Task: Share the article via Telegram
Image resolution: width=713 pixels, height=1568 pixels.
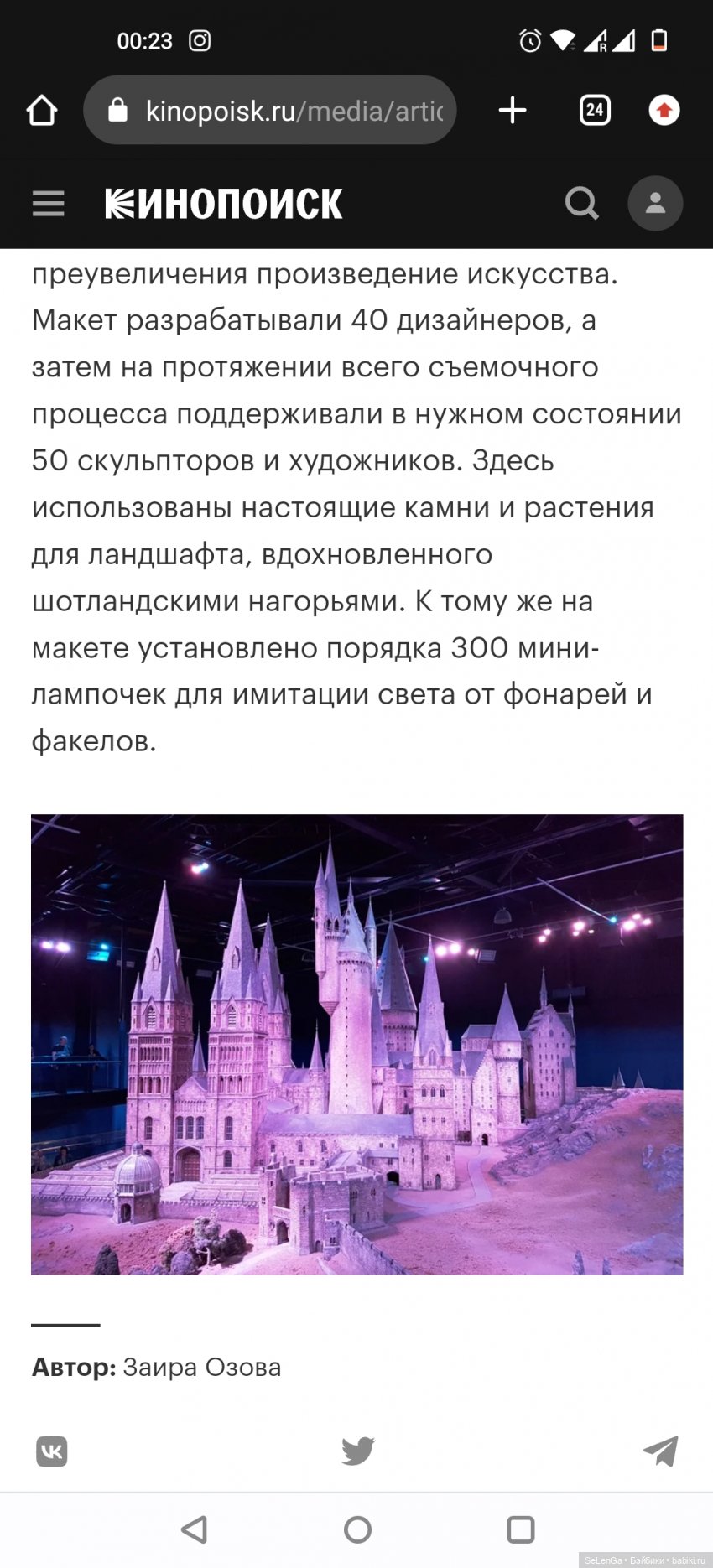Action: [661, 1451]
